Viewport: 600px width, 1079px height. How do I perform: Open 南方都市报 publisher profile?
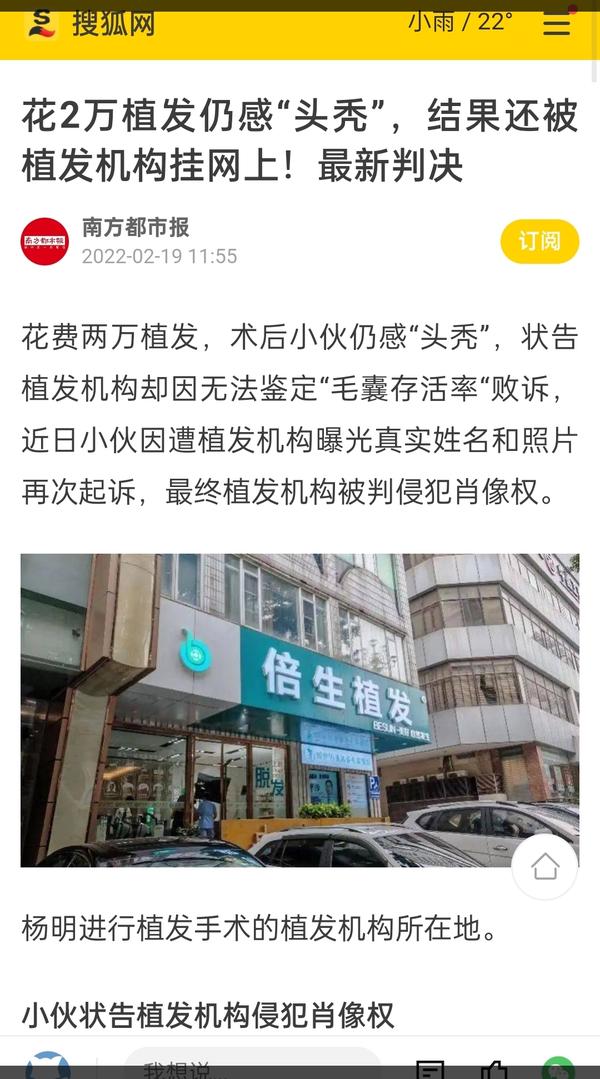click(135, 227)
